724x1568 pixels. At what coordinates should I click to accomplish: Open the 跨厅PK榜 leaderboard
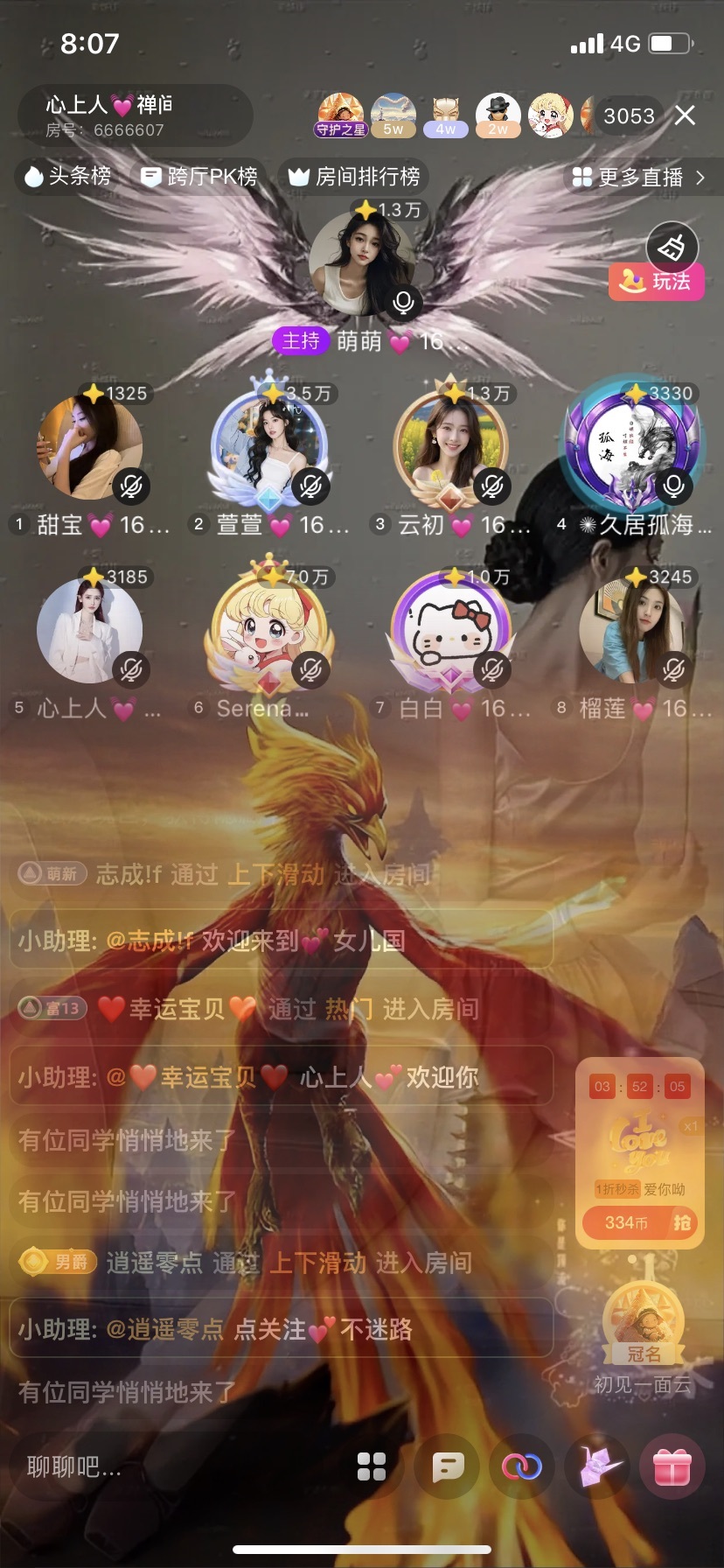[x=200, y=177]
